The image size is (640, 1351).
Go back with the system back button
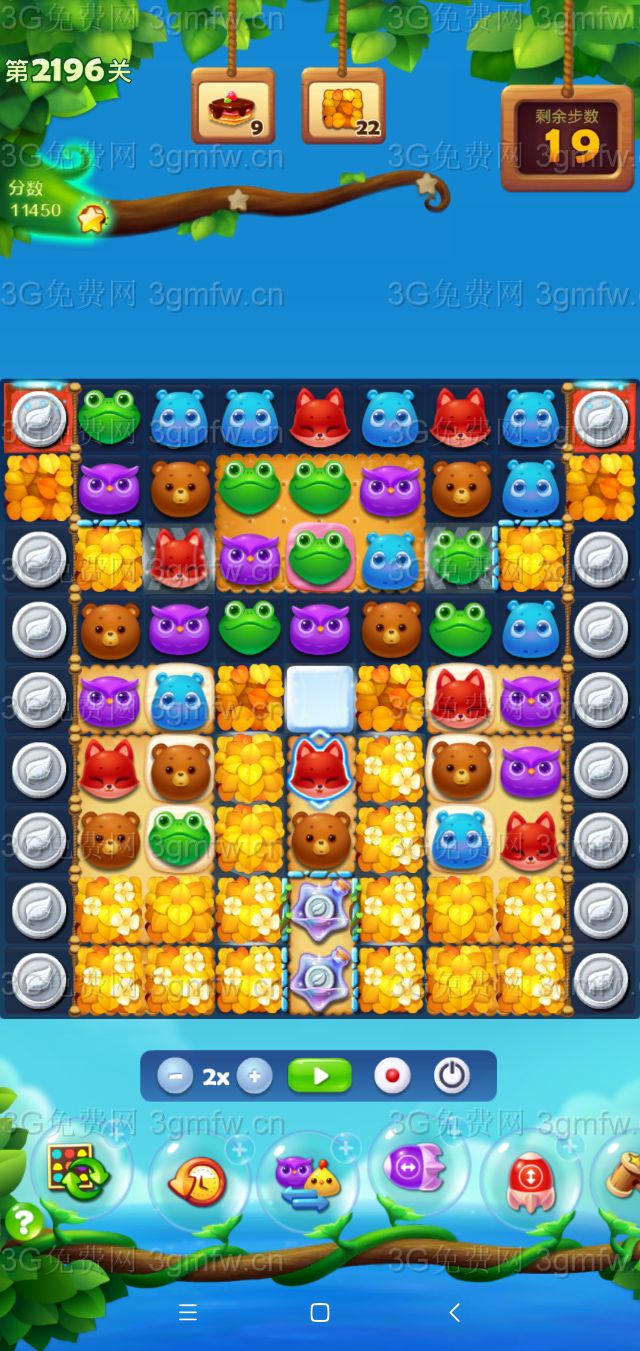click(454, 1312)
